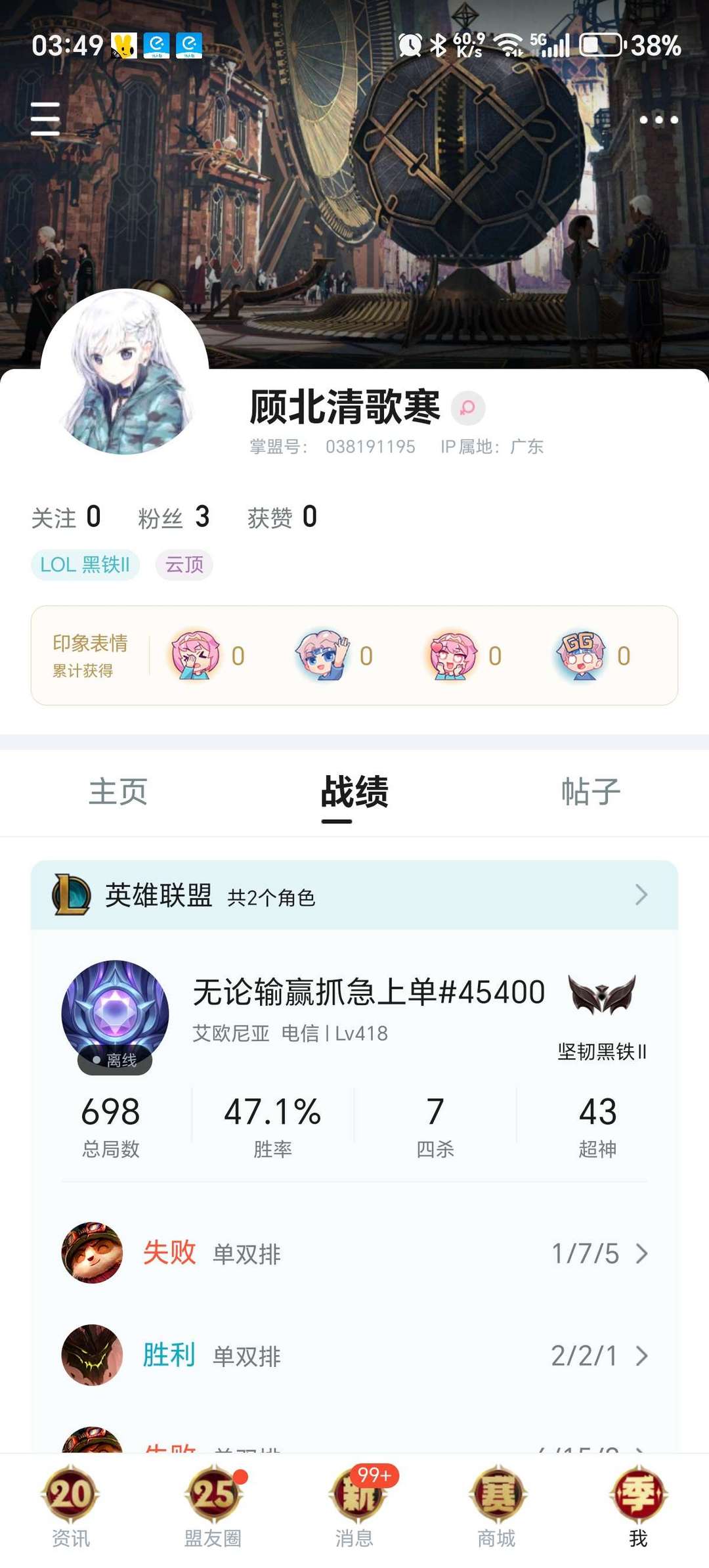This screenshot has width=709, height=1568.
Task: Switch to the 主页 tab
Action: (118, 792)
